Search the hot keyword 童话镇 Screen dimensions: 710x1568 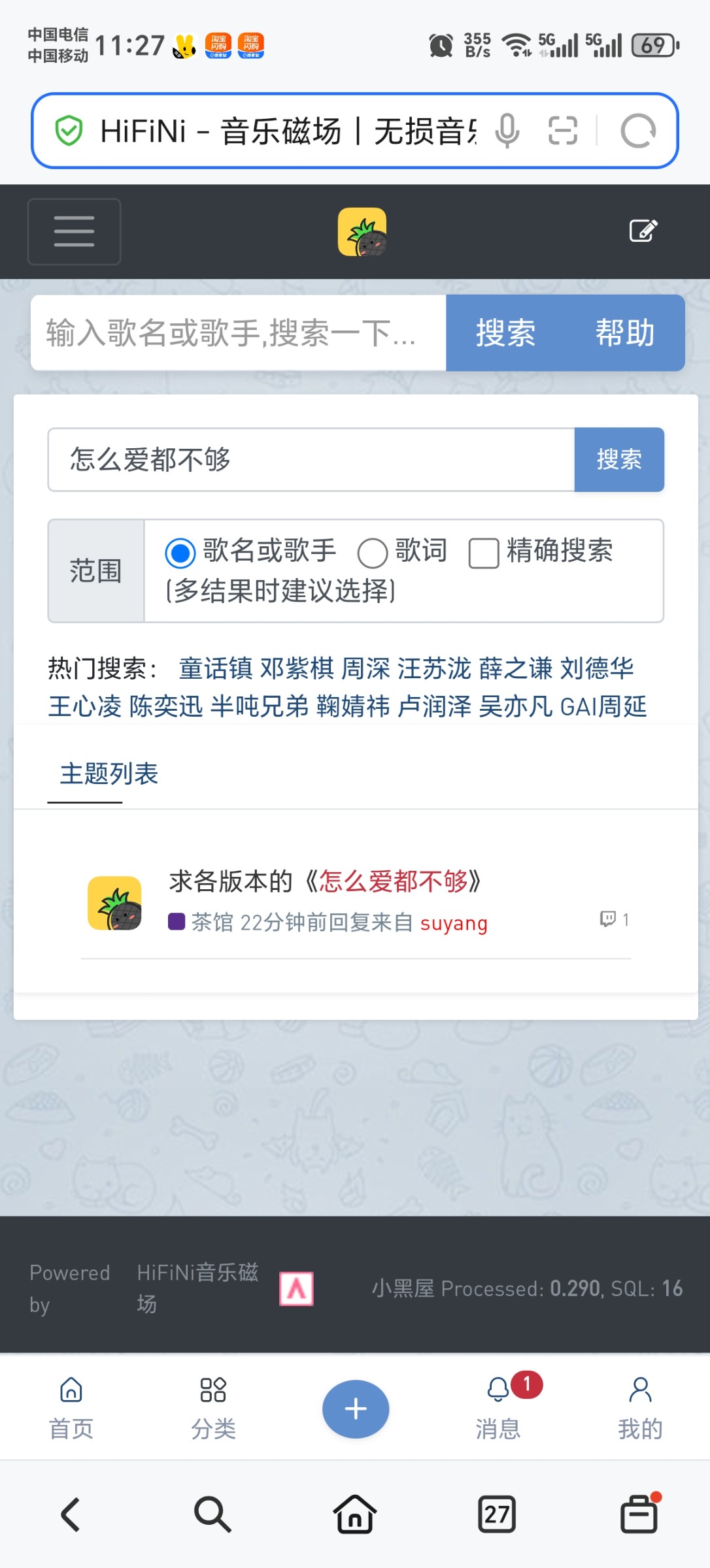coord(216,668)
